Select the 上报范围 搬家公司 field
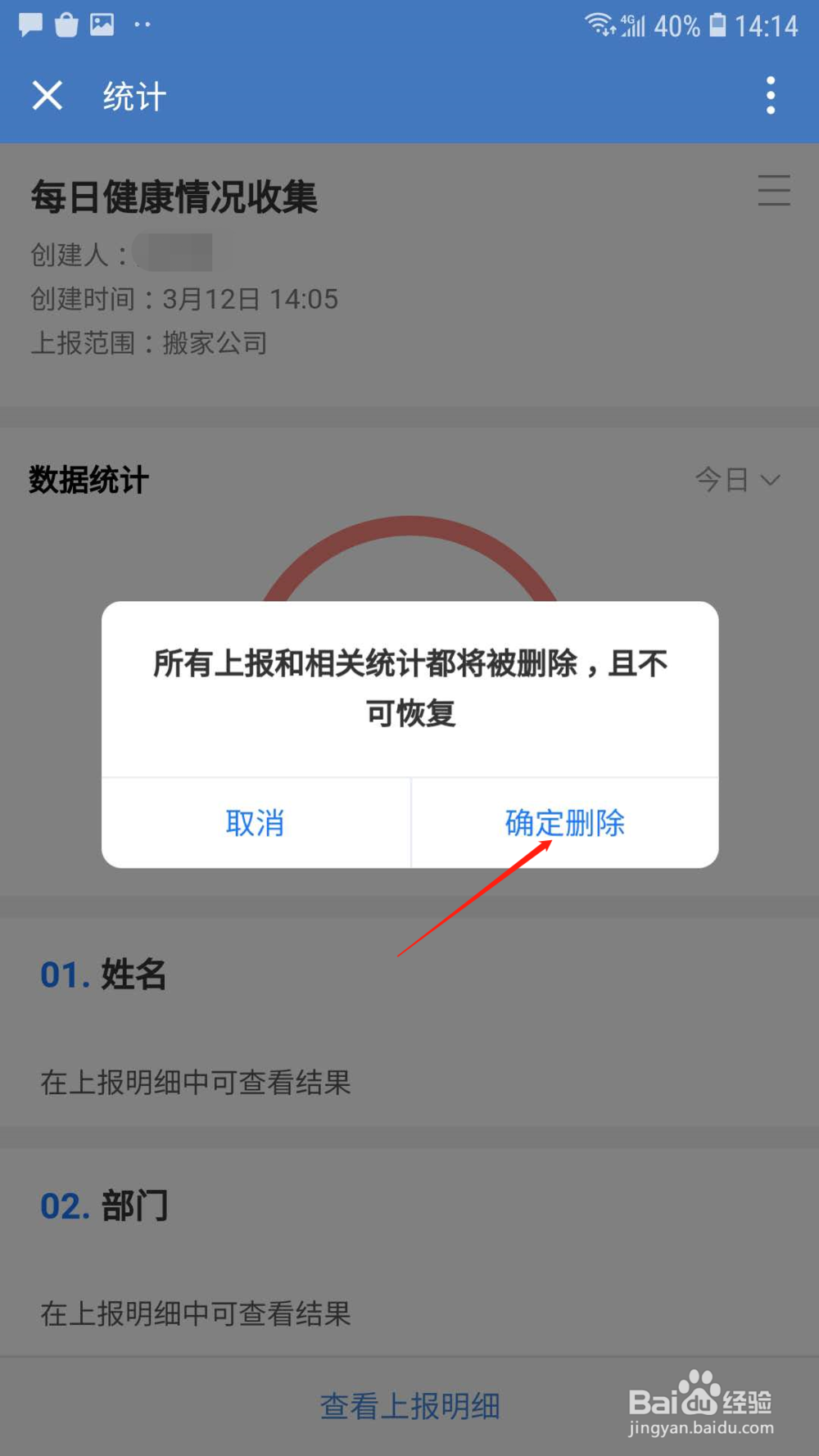The image size is (819, 1456). tap(149, 343)
